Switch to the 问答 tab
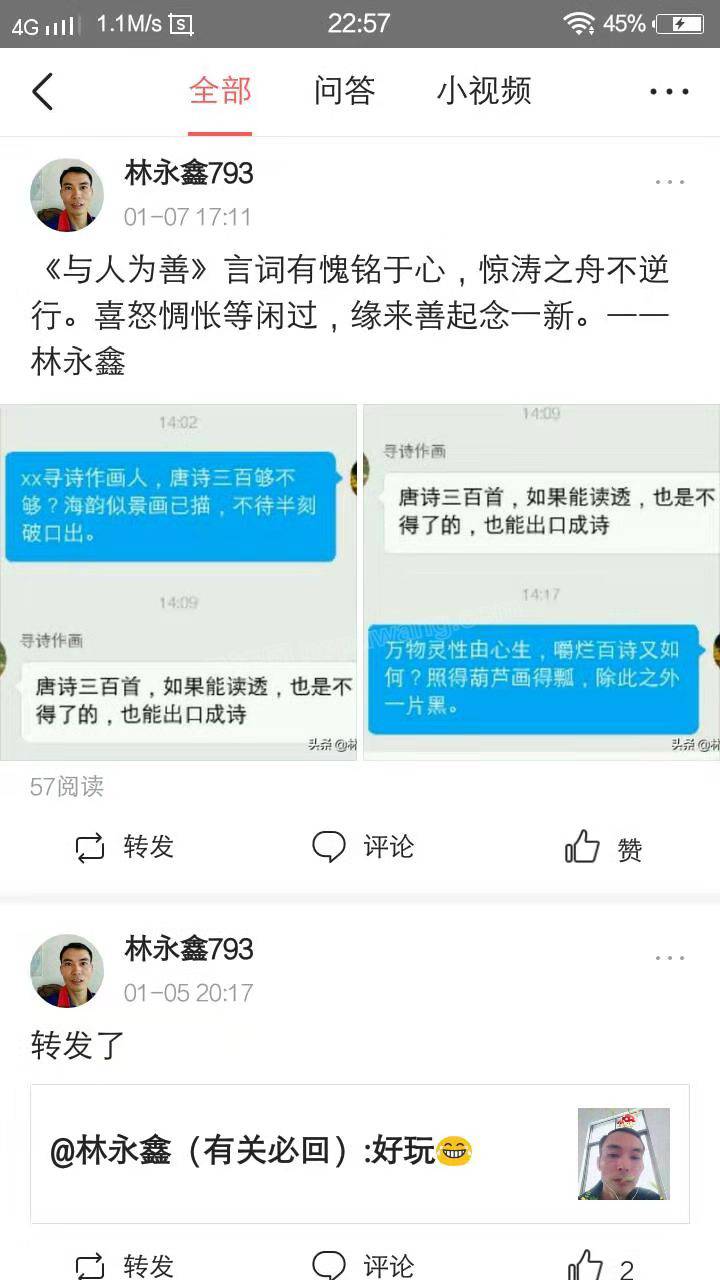720x1280 pixels. 344,91
